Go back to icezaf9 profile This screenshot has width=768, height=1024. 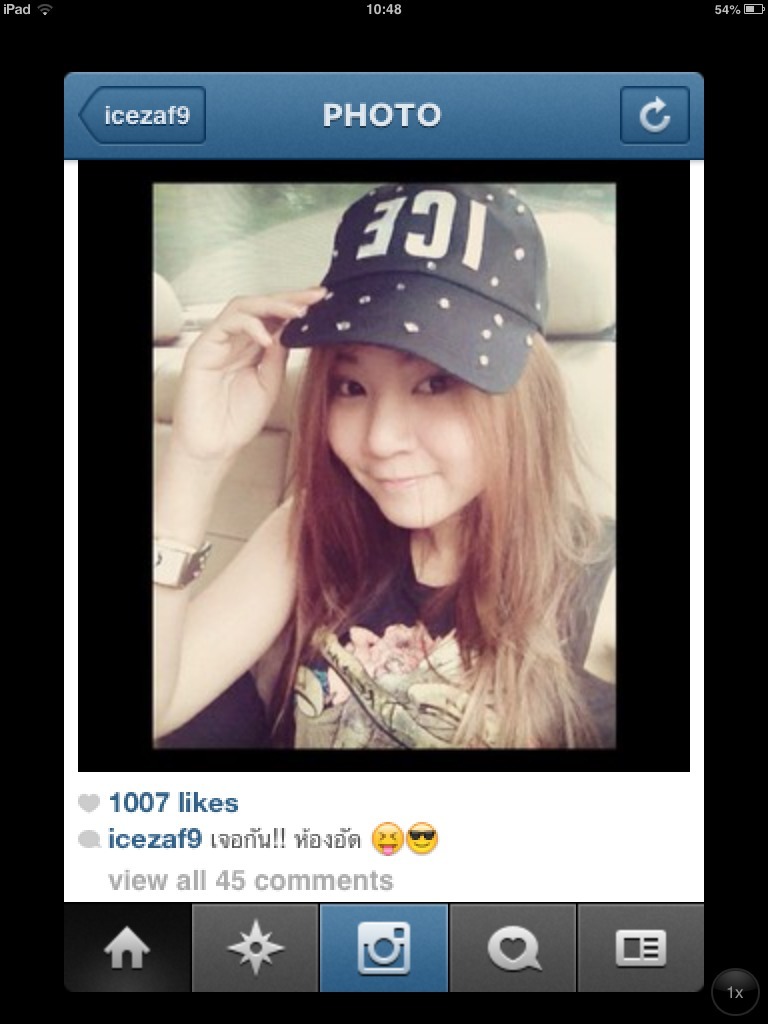tap(143, 115)
